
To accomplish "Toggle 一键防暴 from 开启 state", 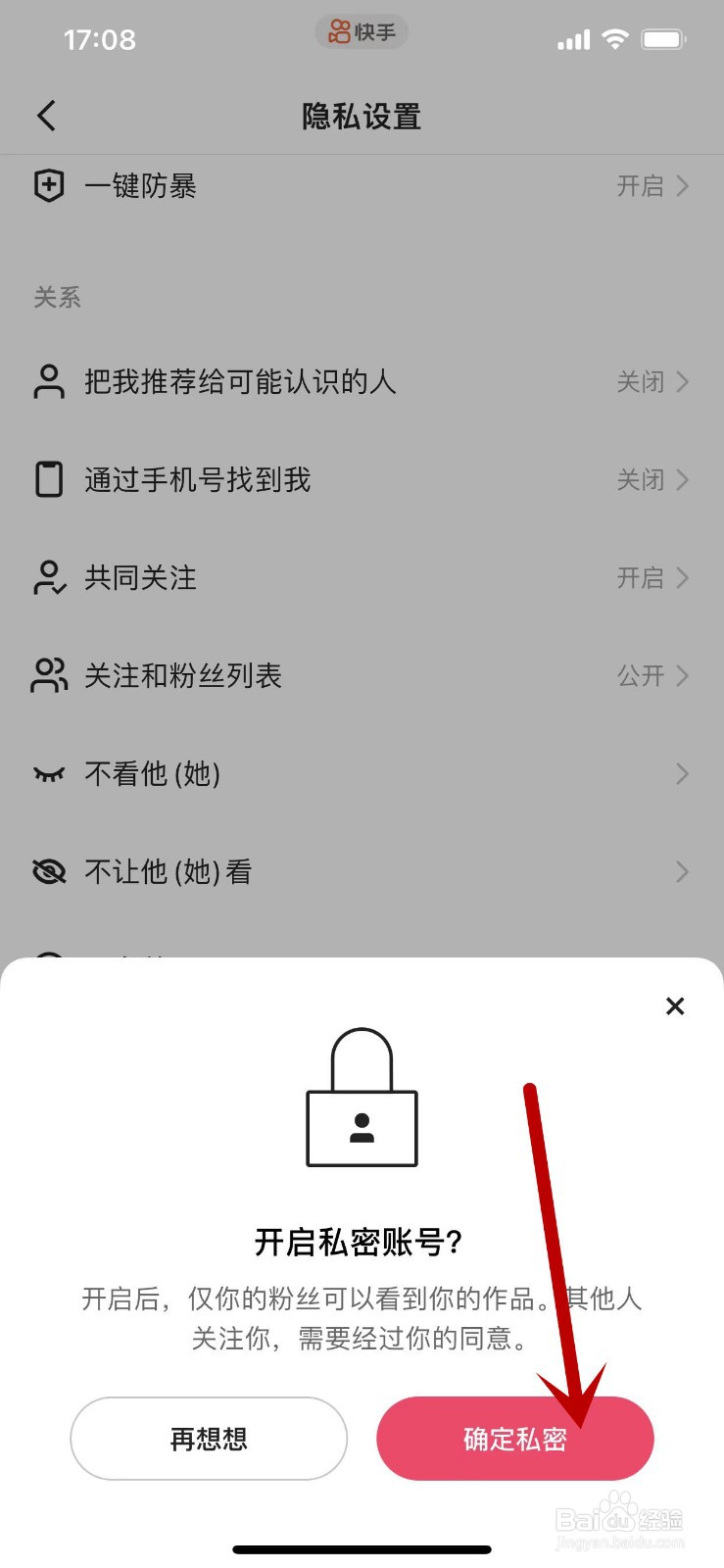I will tap(643, 186).
